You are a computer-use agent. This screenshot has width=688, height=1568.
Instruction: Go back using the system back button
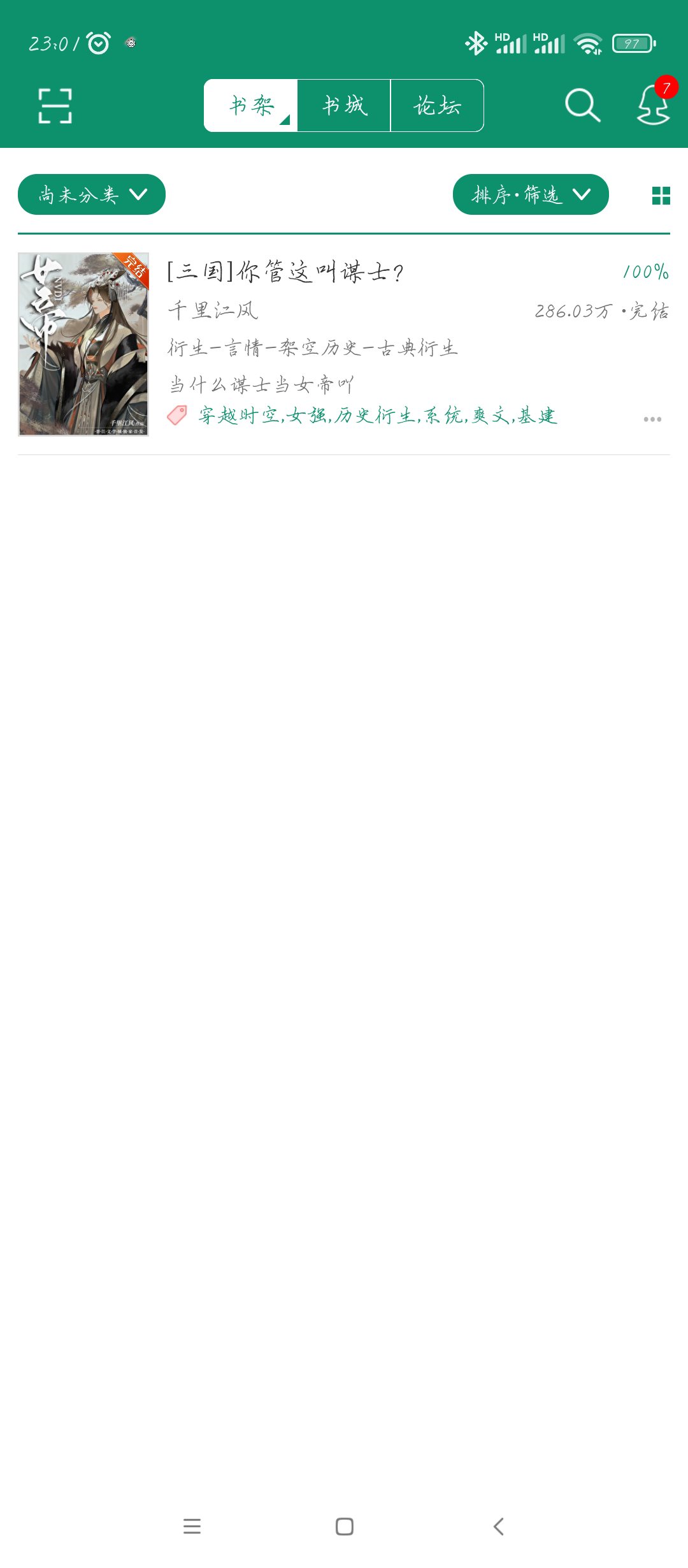[x=499, y=1527]
